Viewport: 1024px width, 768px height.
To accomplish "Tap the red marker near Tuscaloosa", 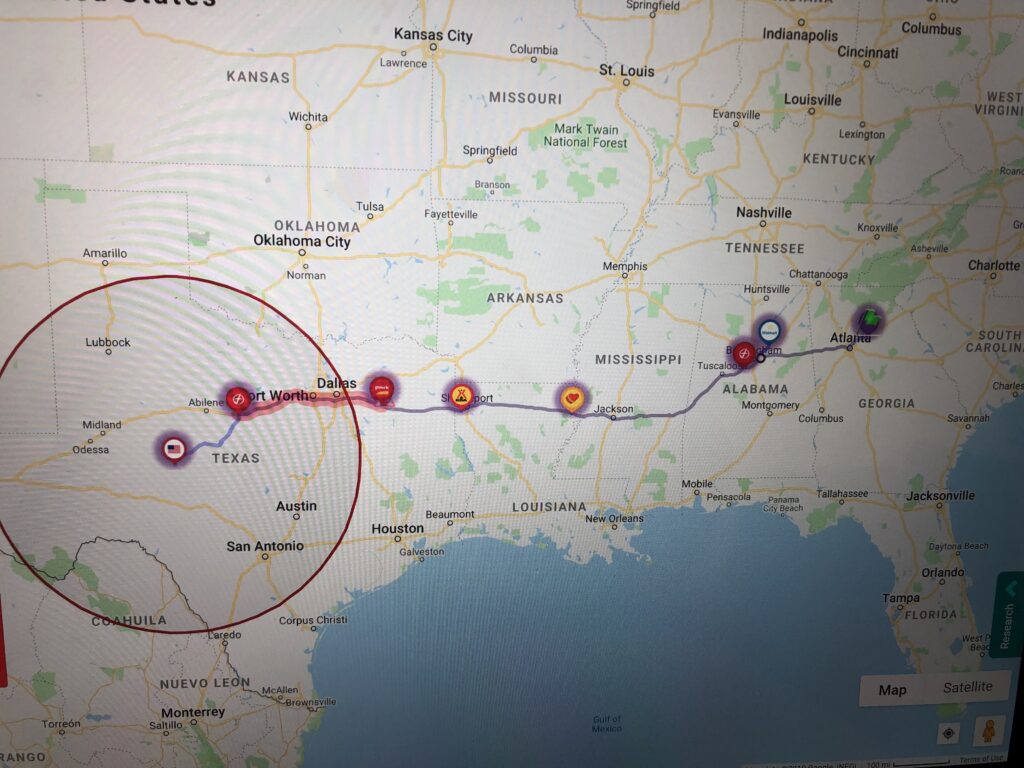I will pos(744,353).
